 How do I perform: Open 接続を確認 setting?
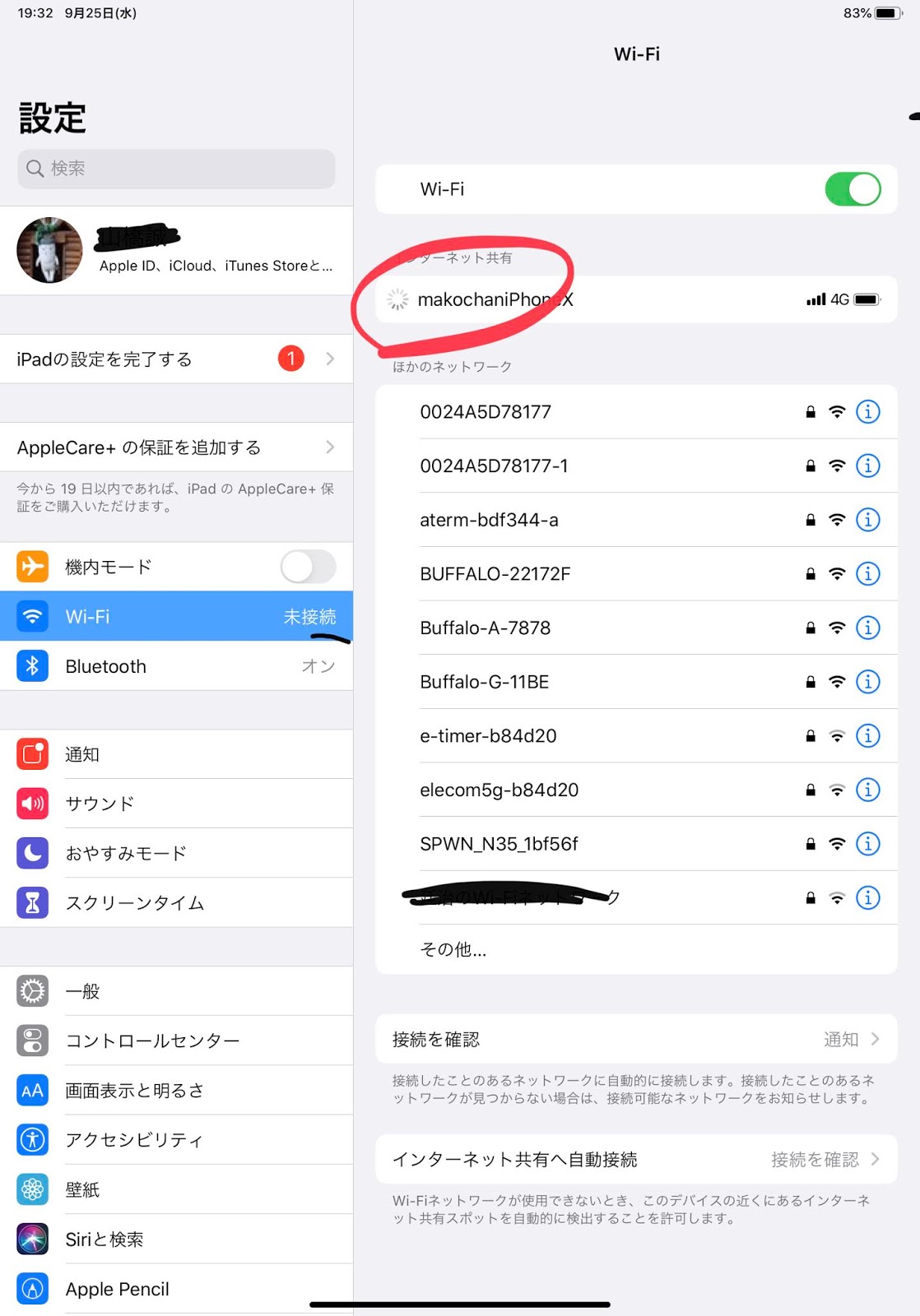click(636, 1040)
